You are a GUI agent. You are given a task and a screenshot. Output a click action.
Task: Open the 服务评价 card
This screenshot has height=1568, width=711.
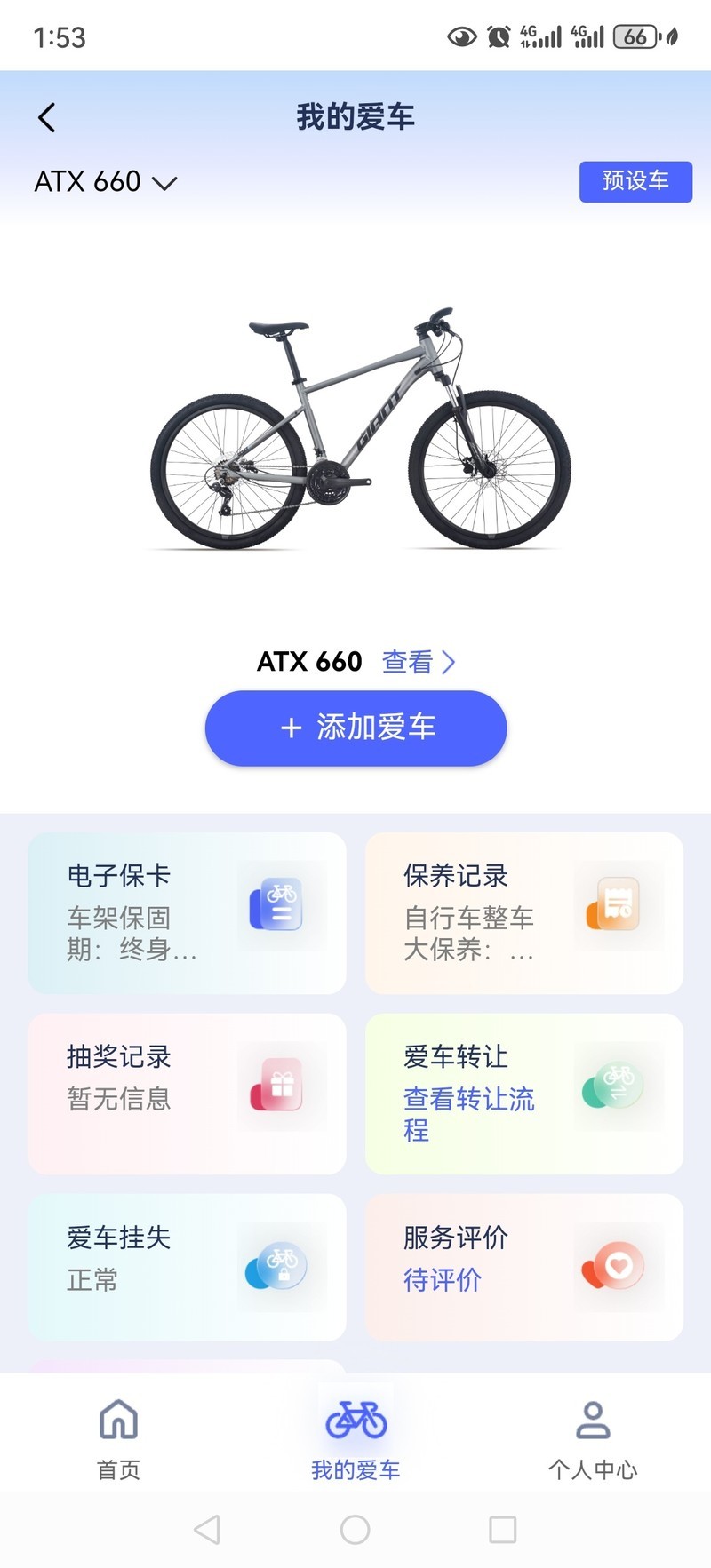pos(523,1266)
